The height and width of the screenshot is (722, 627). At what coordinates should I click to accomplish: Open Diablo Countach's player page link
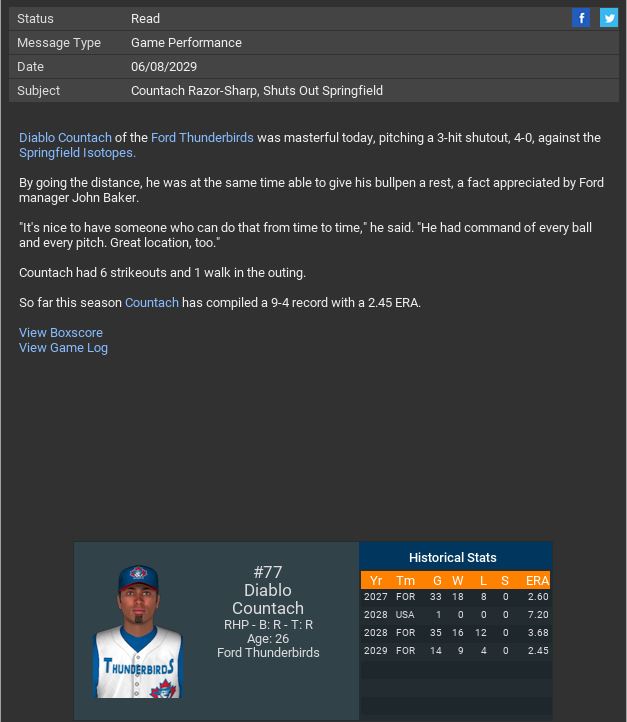tap(65, 138)
